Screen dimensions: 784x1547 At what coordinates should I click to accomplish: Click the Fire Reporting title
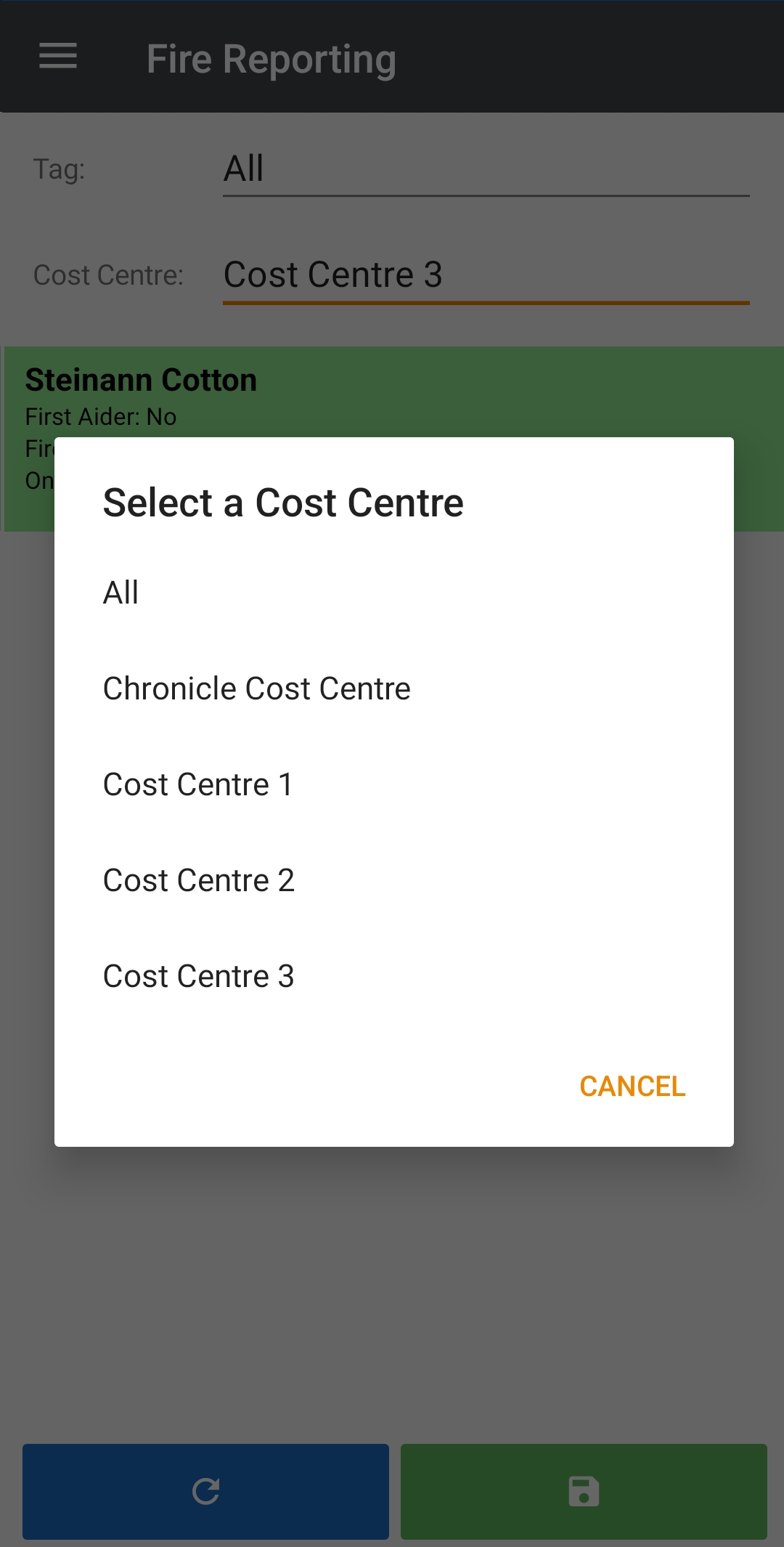coord(271,58)
